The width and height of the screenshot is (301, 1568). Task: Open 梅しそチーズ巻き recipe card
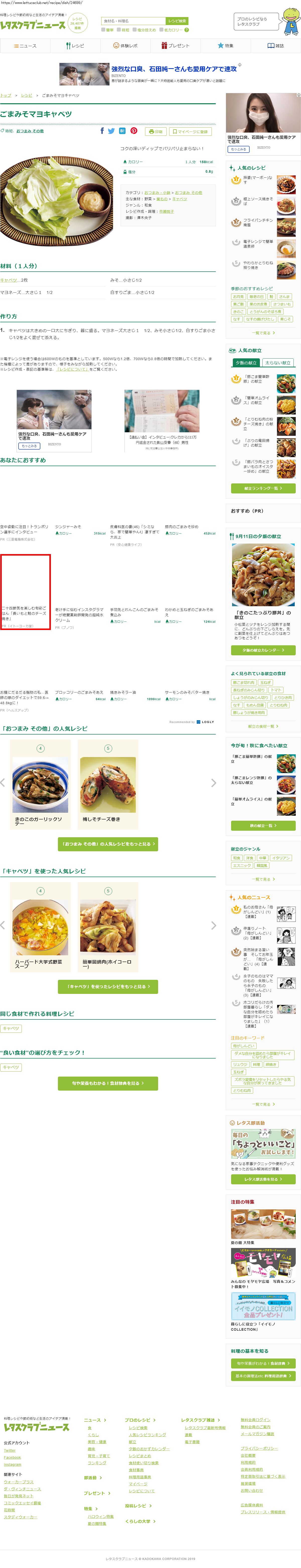(x=108, y=785)
